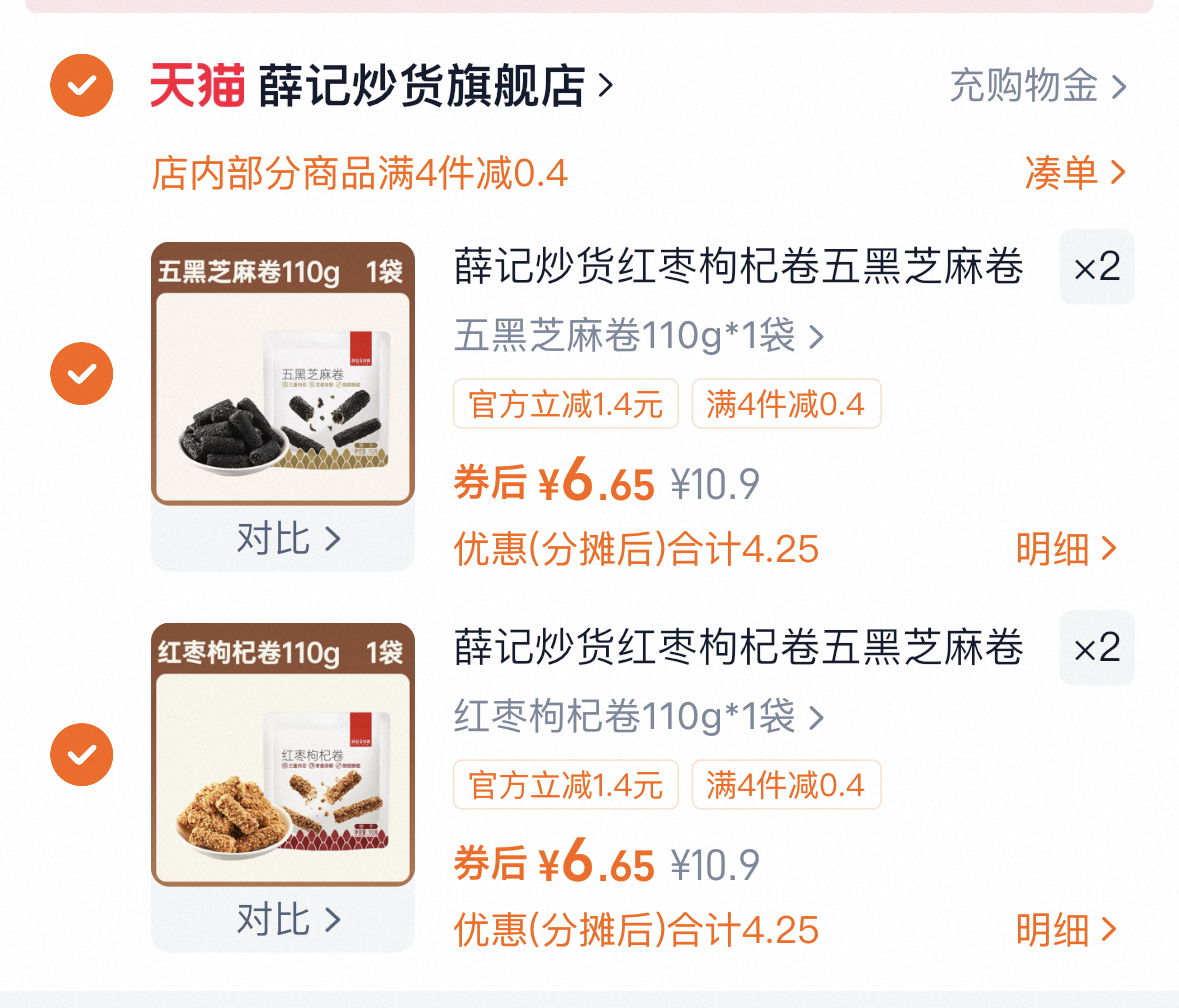Change the 五黑芝麻卷110g*1袋 specification
Viewport: 1179px width, 1008px height.
click(x=640, y=336)
